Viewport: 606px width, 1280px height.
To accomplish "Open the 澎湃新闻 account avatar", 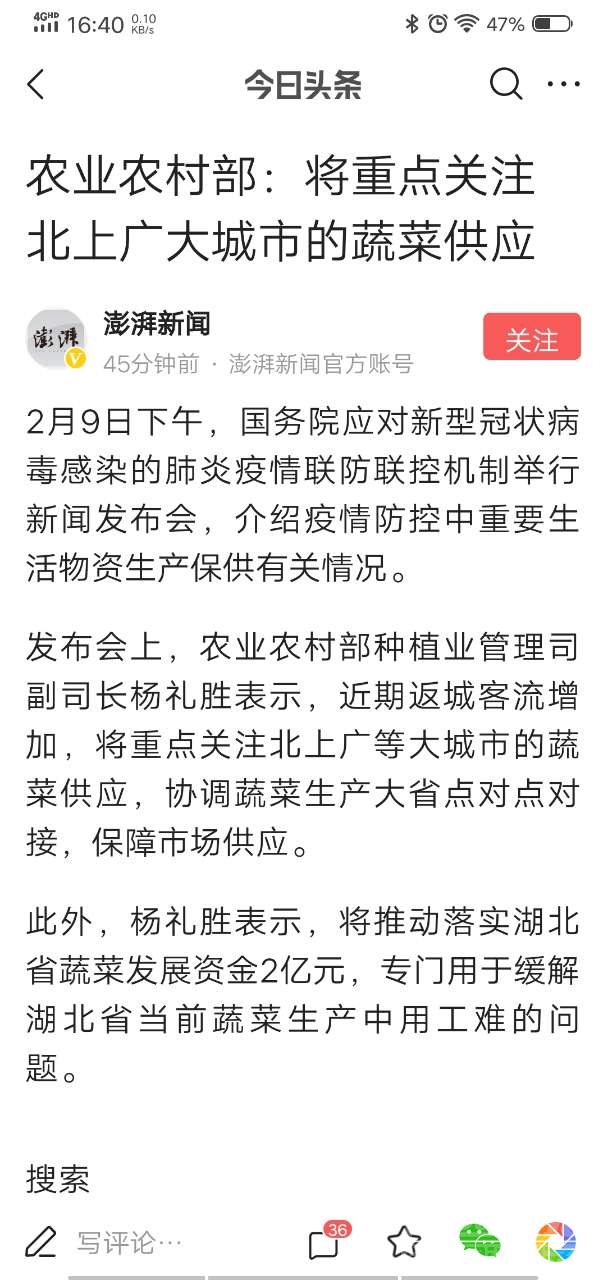I will pos(56,339).
